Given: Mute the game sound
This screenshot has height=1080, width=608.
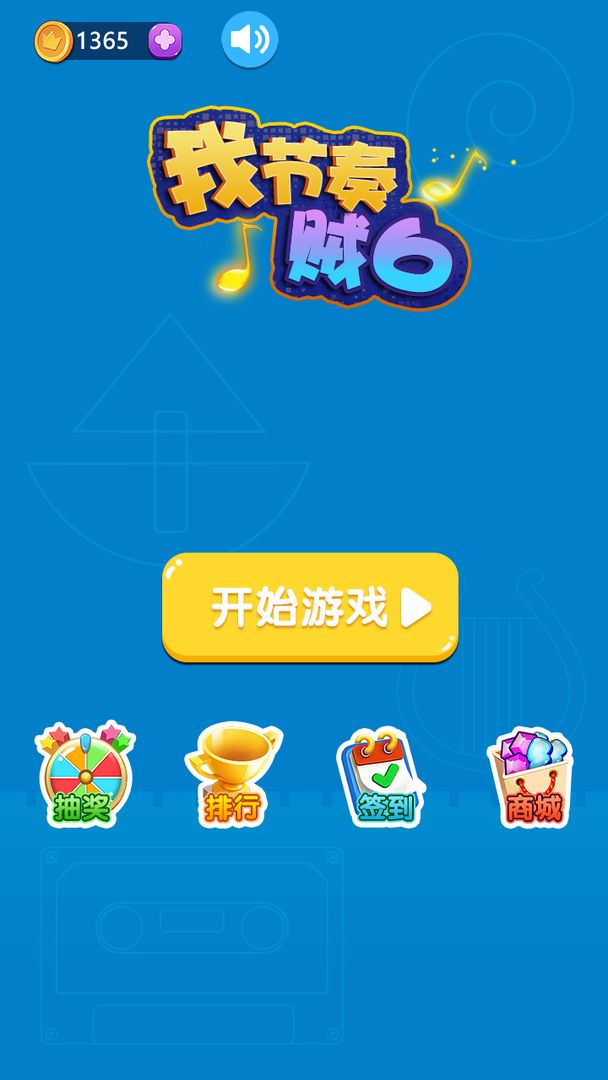Looking at the screenshot, I should point(249,40).
